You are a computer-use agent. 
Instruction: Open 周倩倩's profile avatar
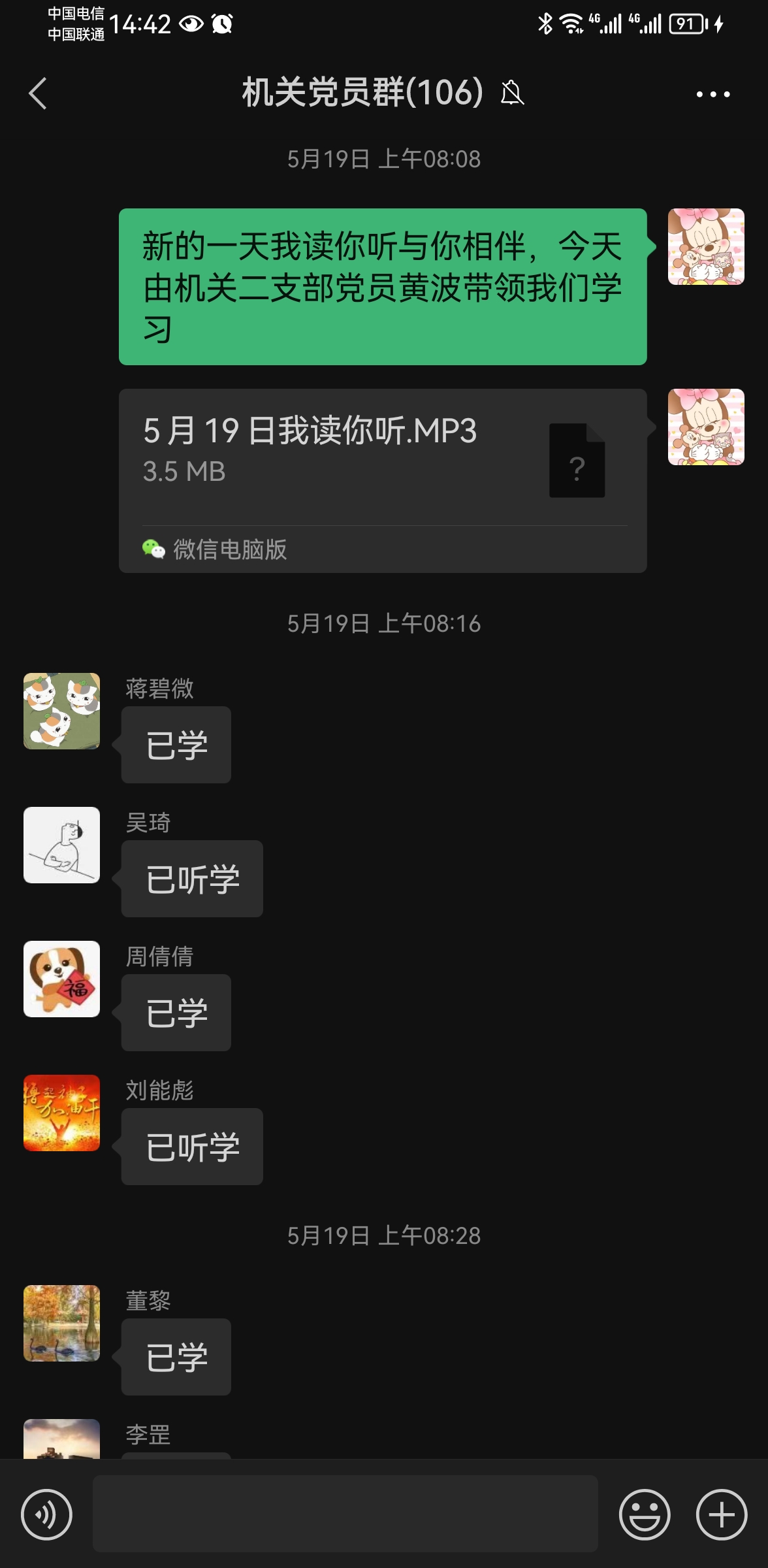tap(62, 979)
